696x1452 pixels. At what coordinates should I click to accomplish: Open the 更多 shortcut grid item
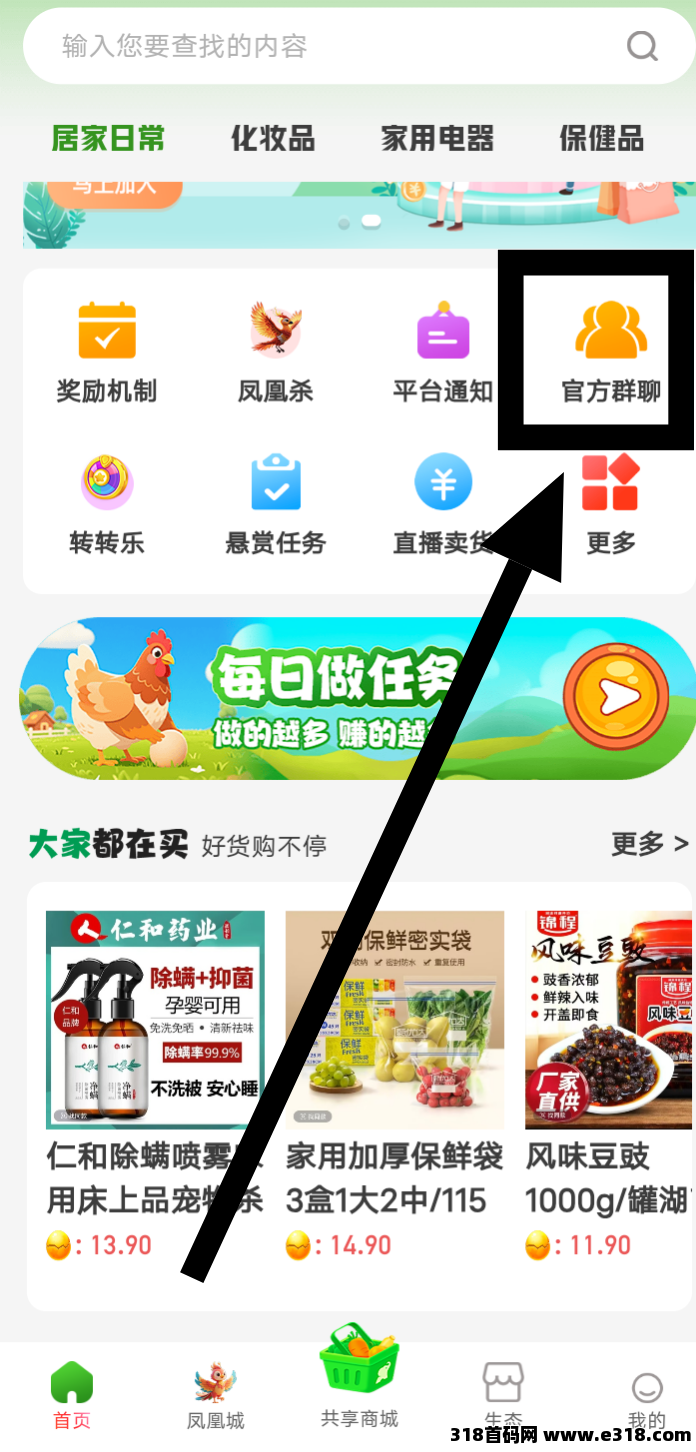tap(610, 504)
